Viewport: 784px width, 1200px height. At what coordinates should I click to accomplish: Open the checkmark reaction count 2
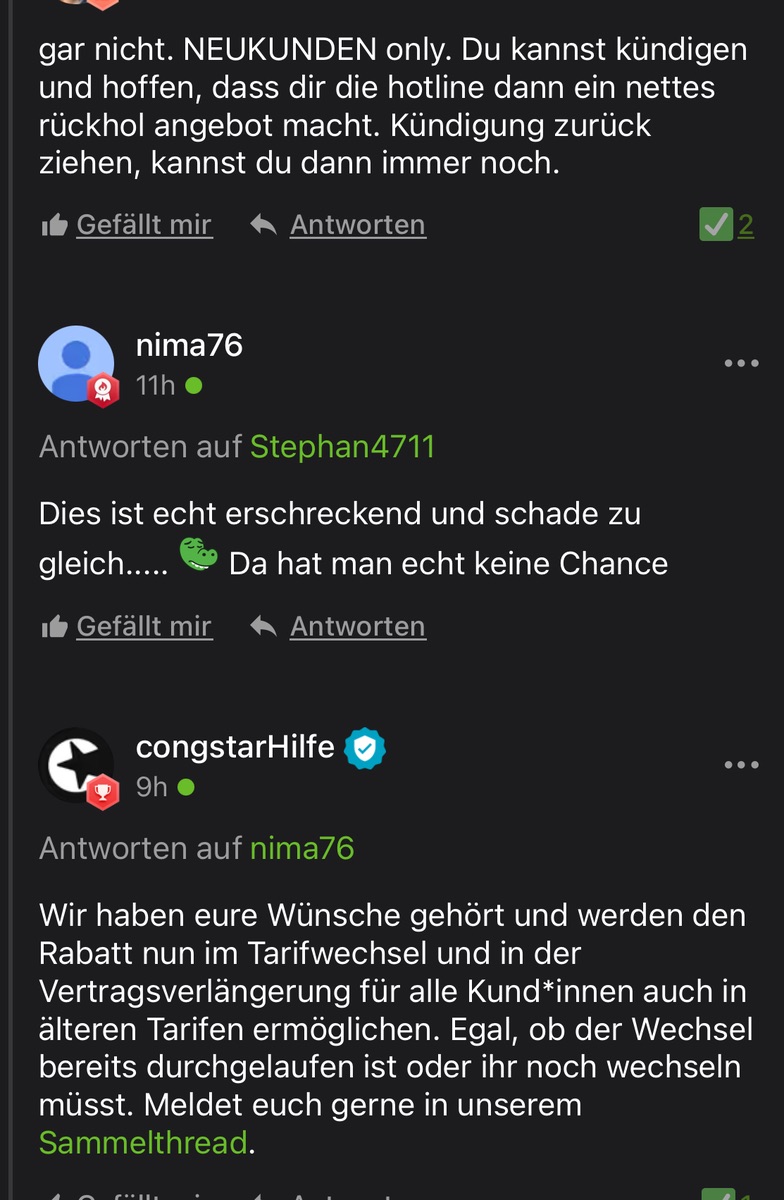coord(728,225)
